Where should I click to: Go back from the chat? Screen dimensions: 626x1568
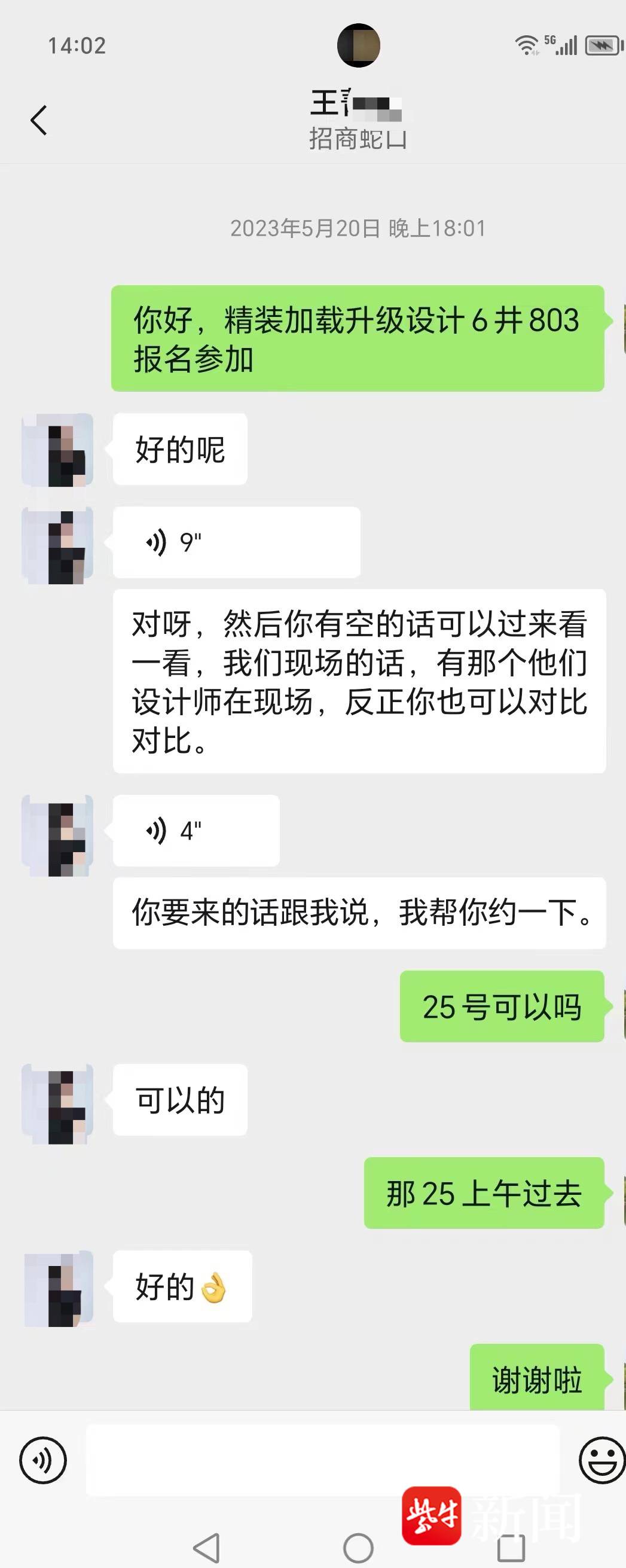[x=39, y=120]
